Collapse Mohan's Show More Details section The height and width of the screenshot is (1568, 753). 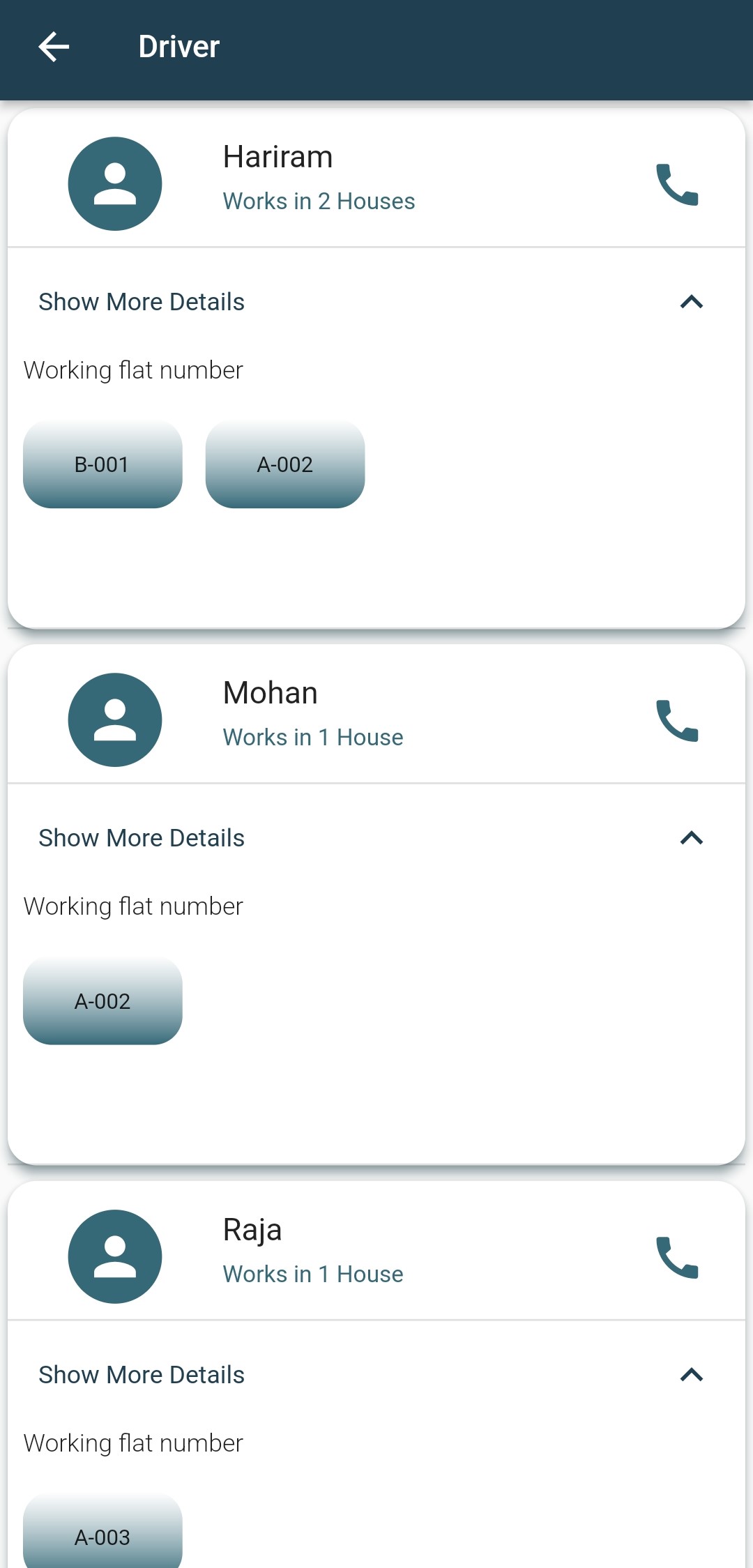point(691,838)
